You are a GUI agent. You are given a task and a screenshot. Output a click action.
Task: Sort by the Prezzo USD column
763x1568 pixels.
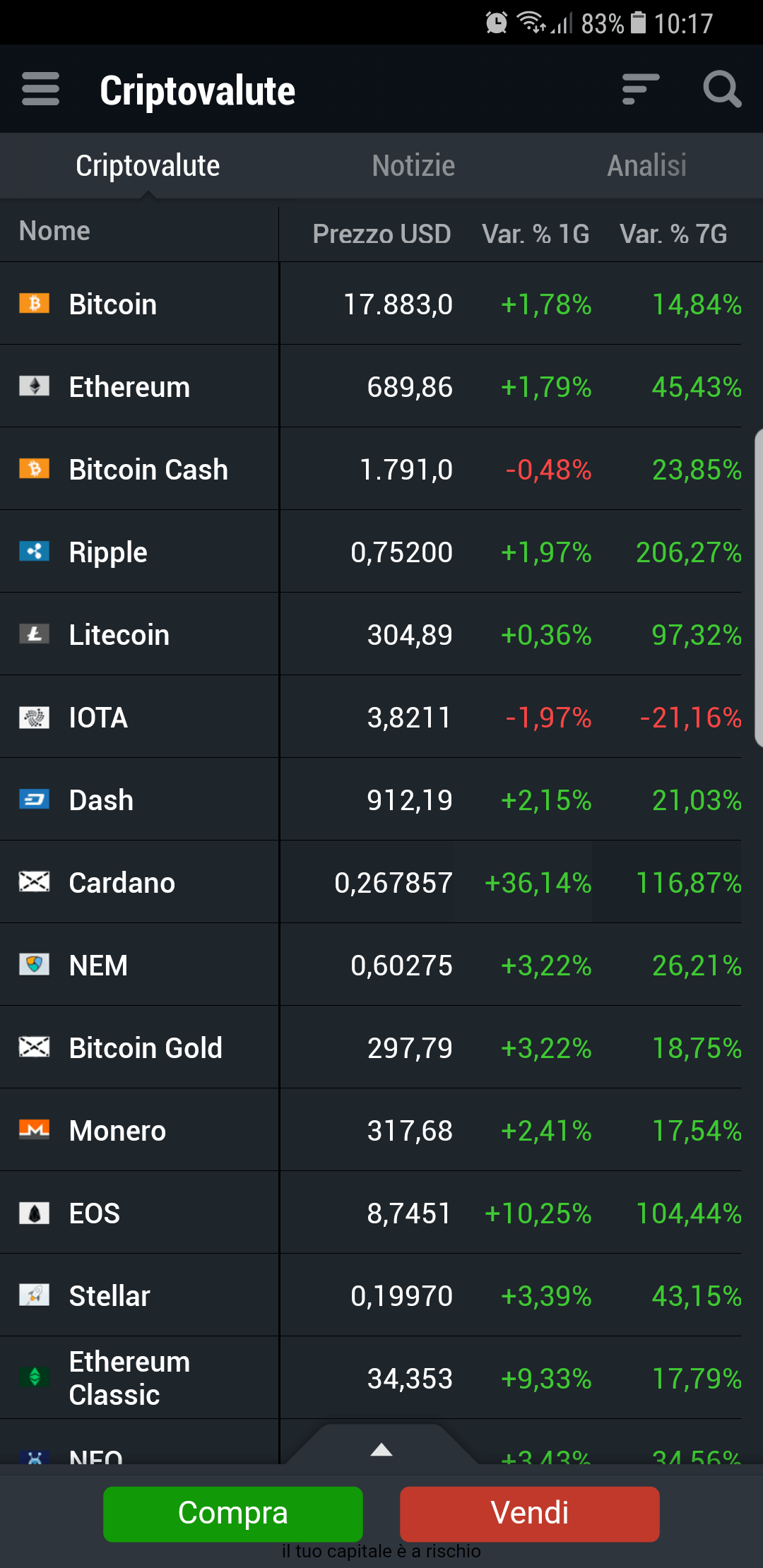tap(381, 233)
